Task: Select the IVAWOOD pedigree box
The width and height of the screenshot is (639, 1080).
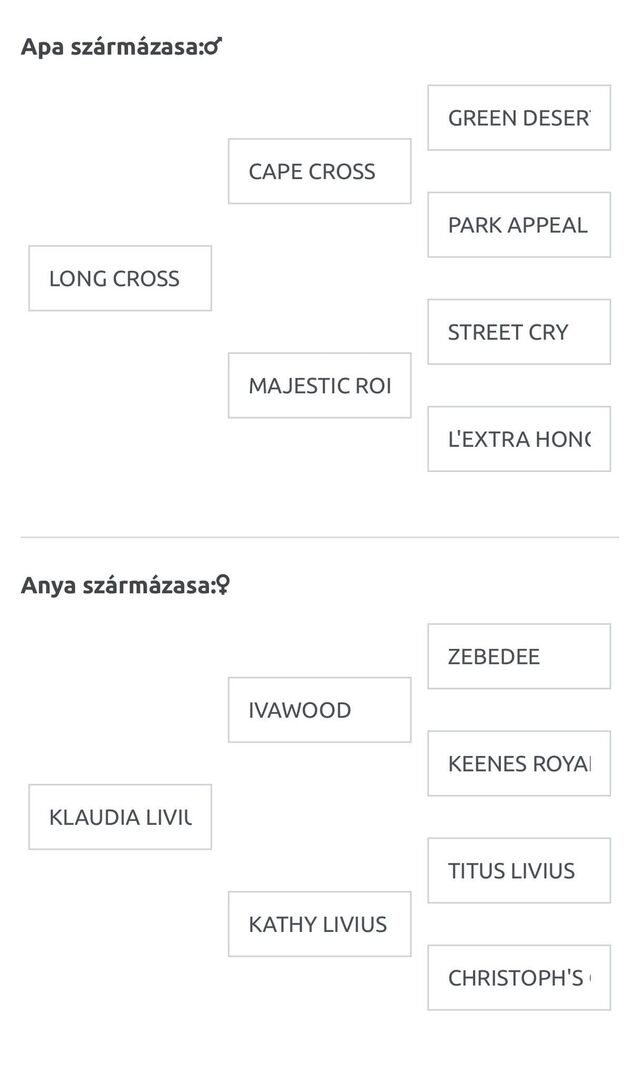Action: pyautogui.click(x=319, y=710)
